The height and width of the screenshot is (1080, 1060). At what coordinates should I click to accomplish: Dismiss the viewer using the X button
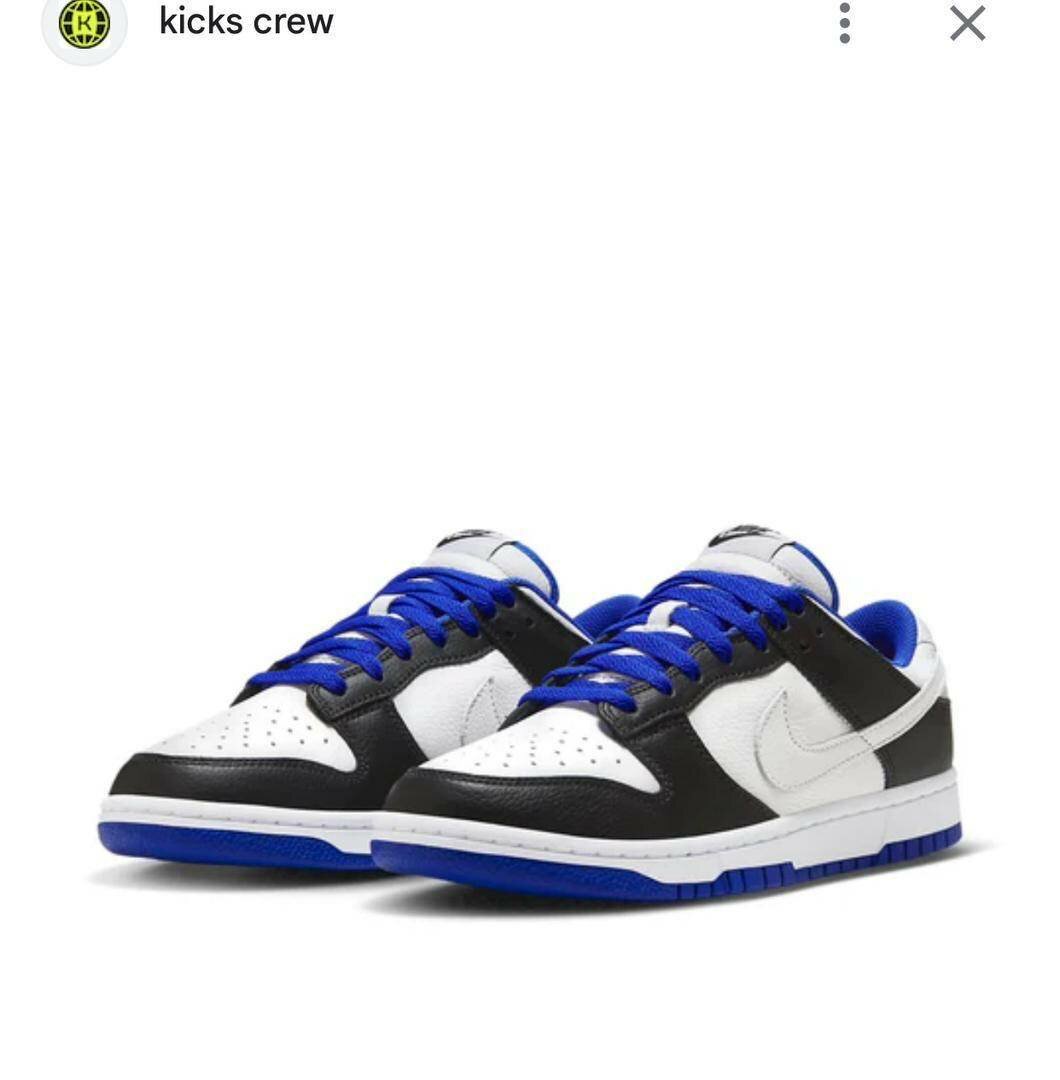965,24
